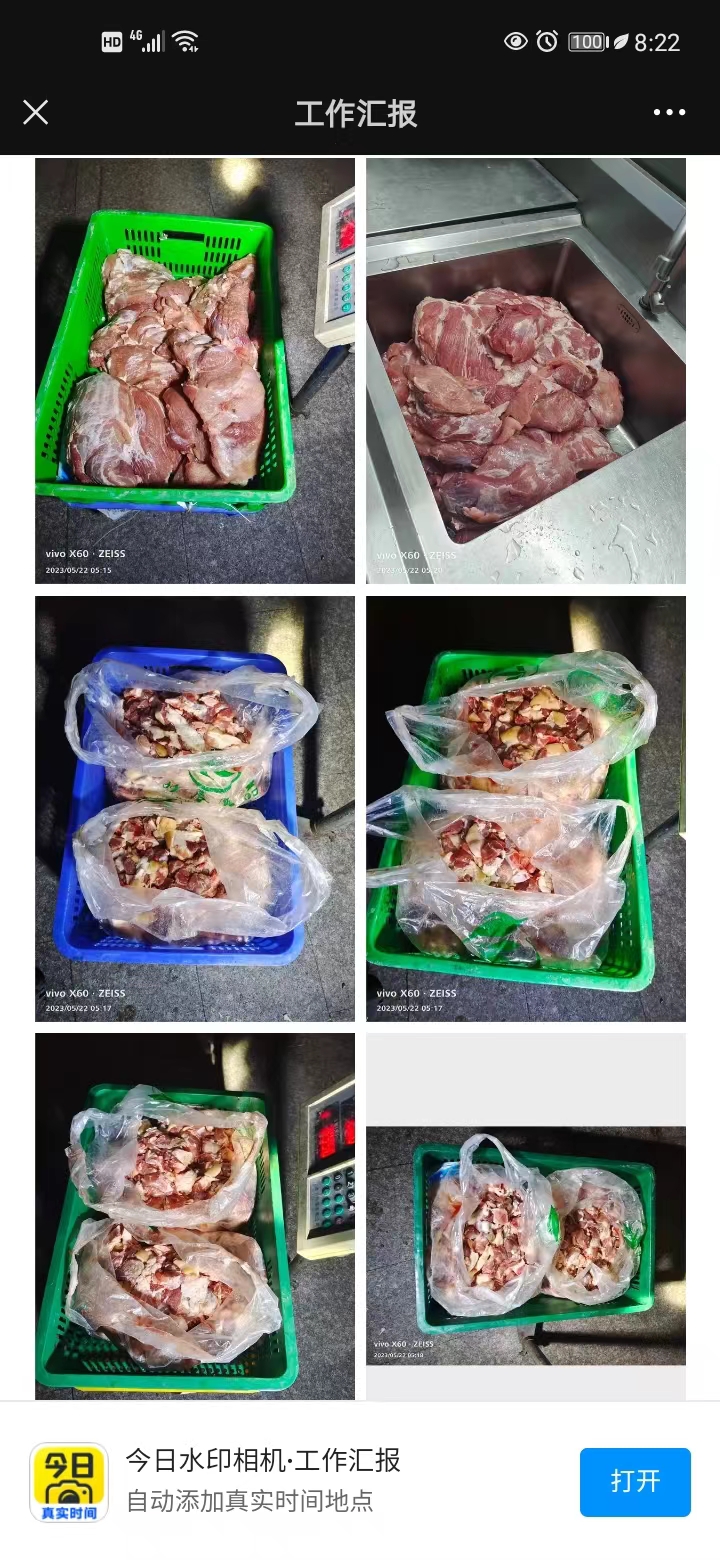Open the three-dot overflow menu
The width and height of the screenshot is (720, 1560).
pos(669,112)
